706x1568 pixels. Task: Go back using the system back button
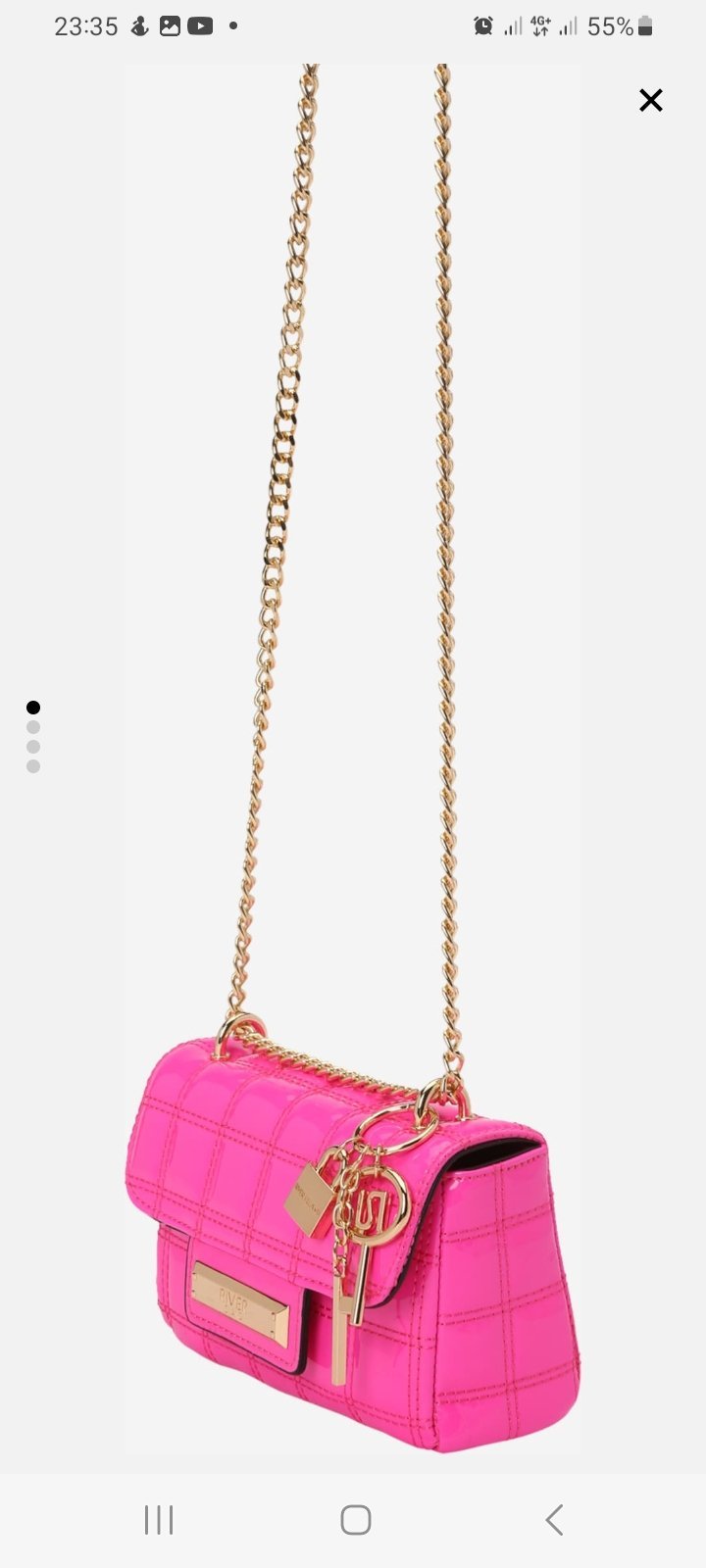(x=554, y=1520)
